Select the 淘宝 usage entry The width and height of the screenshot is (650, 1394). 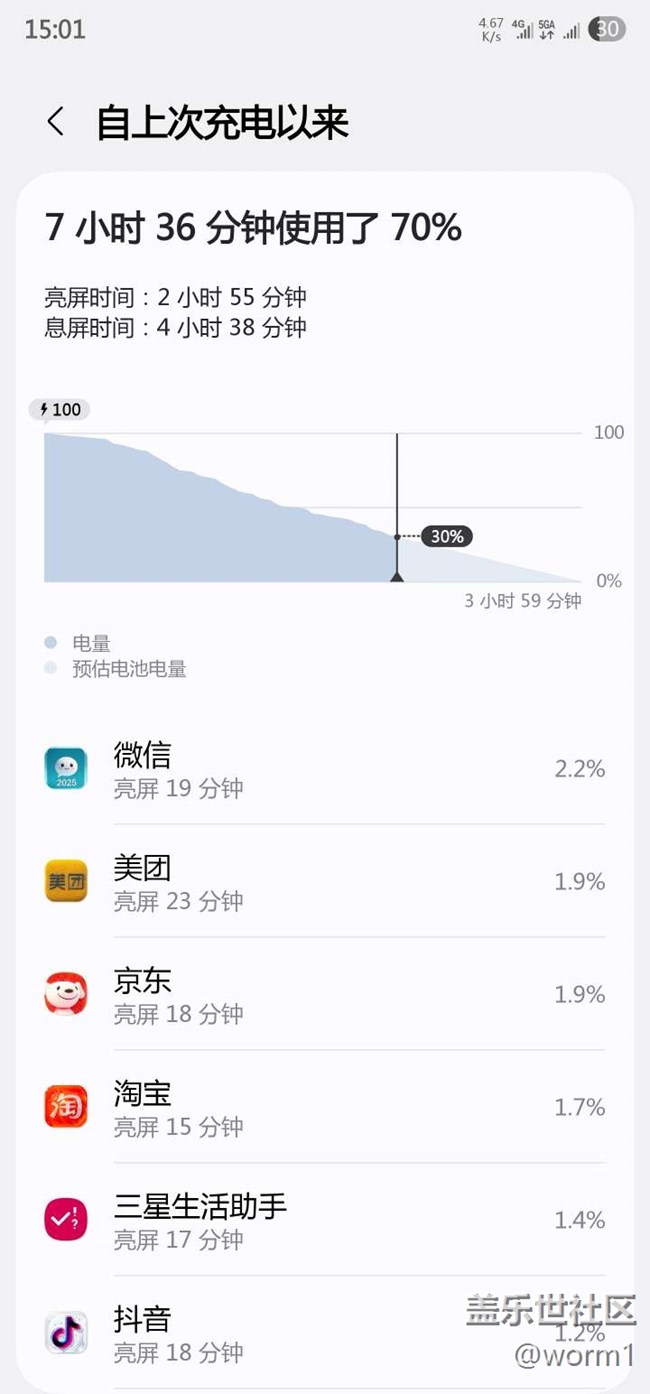point(325,1107)
